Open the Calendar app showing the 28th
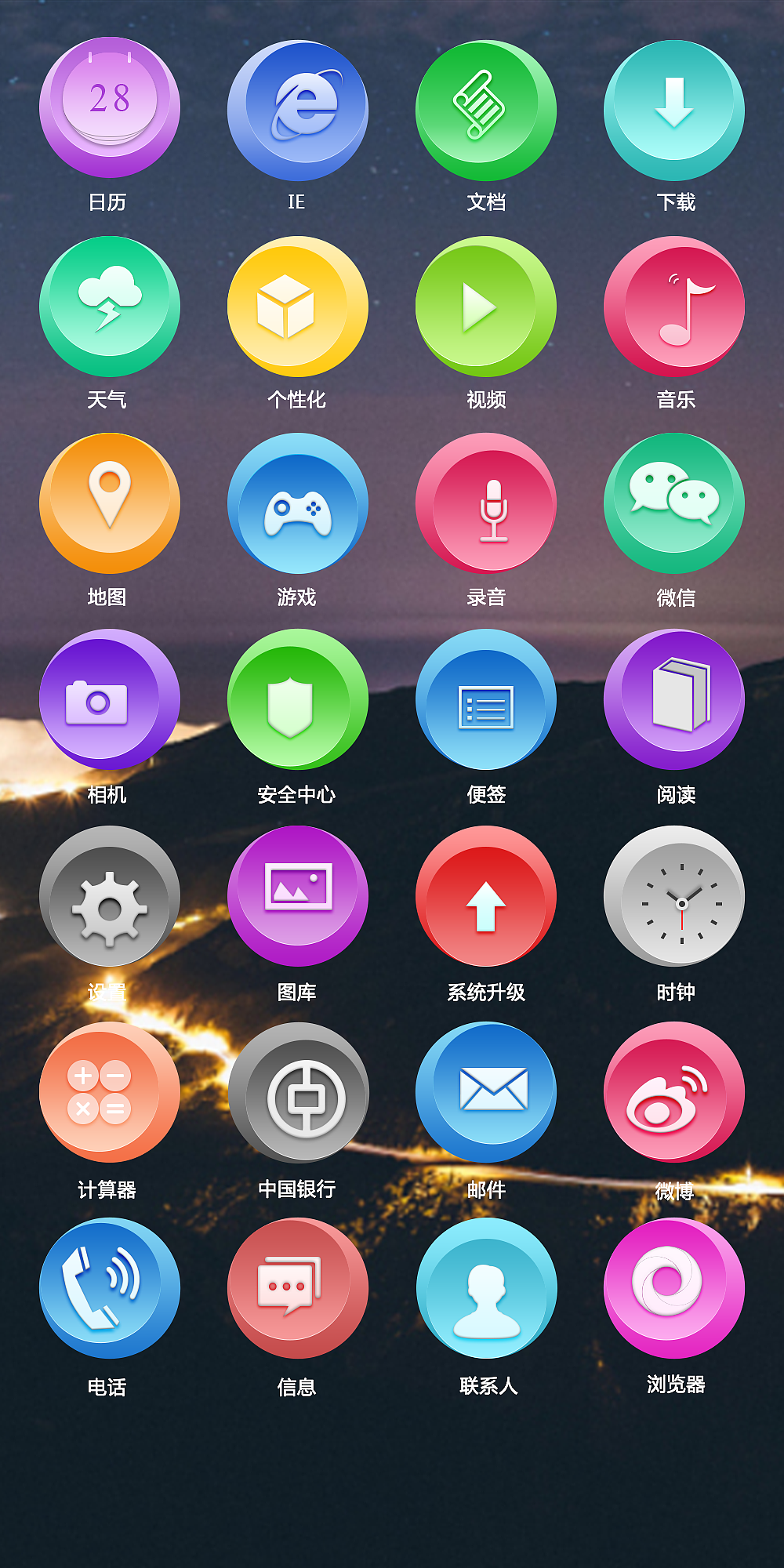The width and height of the screenshot is (784, 1568). pos(110,110)
